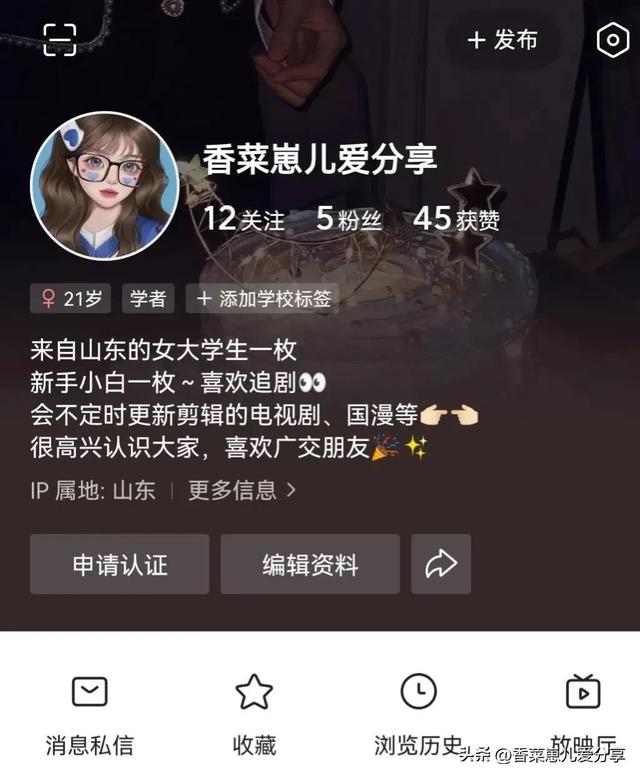Share profile via arrow button

[x=441, y=564]
